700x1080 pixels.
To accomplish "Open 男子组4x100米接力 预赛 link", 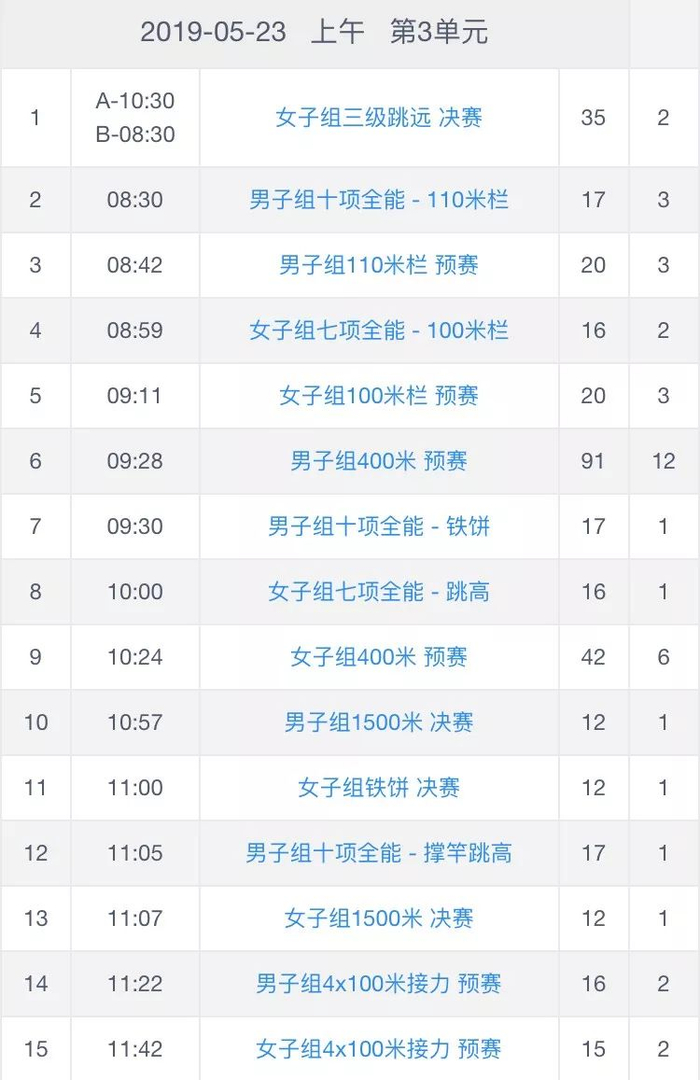I will [379, 984].
